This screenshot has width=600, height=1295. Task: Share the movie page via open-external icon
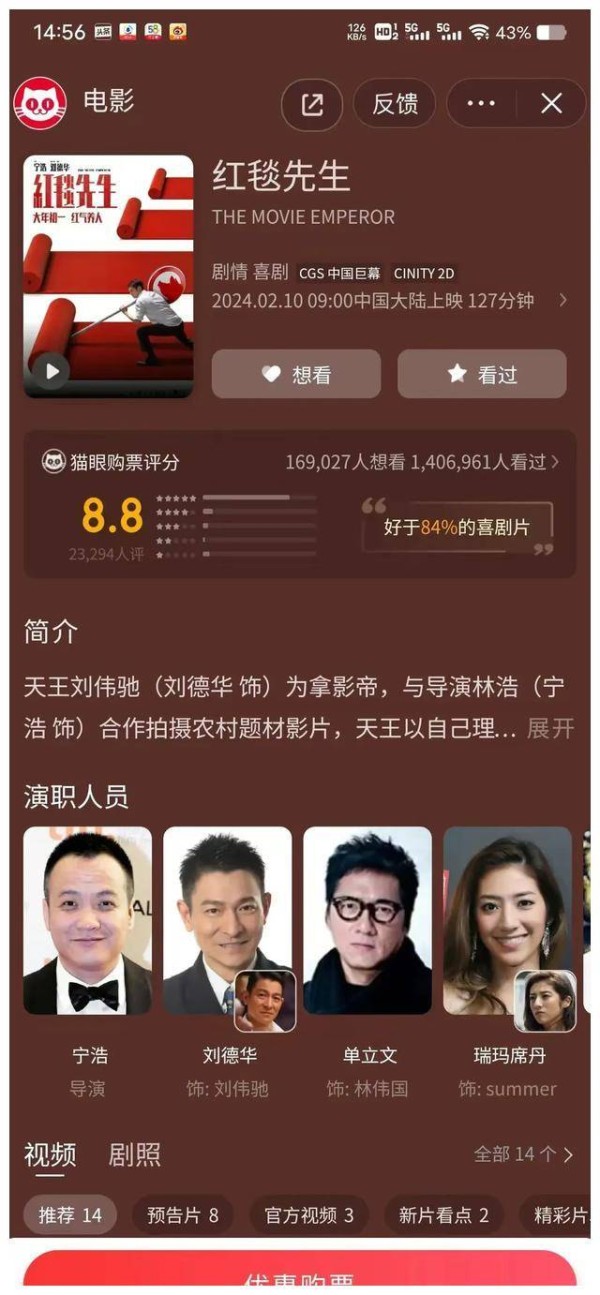[x=312, y=104]
